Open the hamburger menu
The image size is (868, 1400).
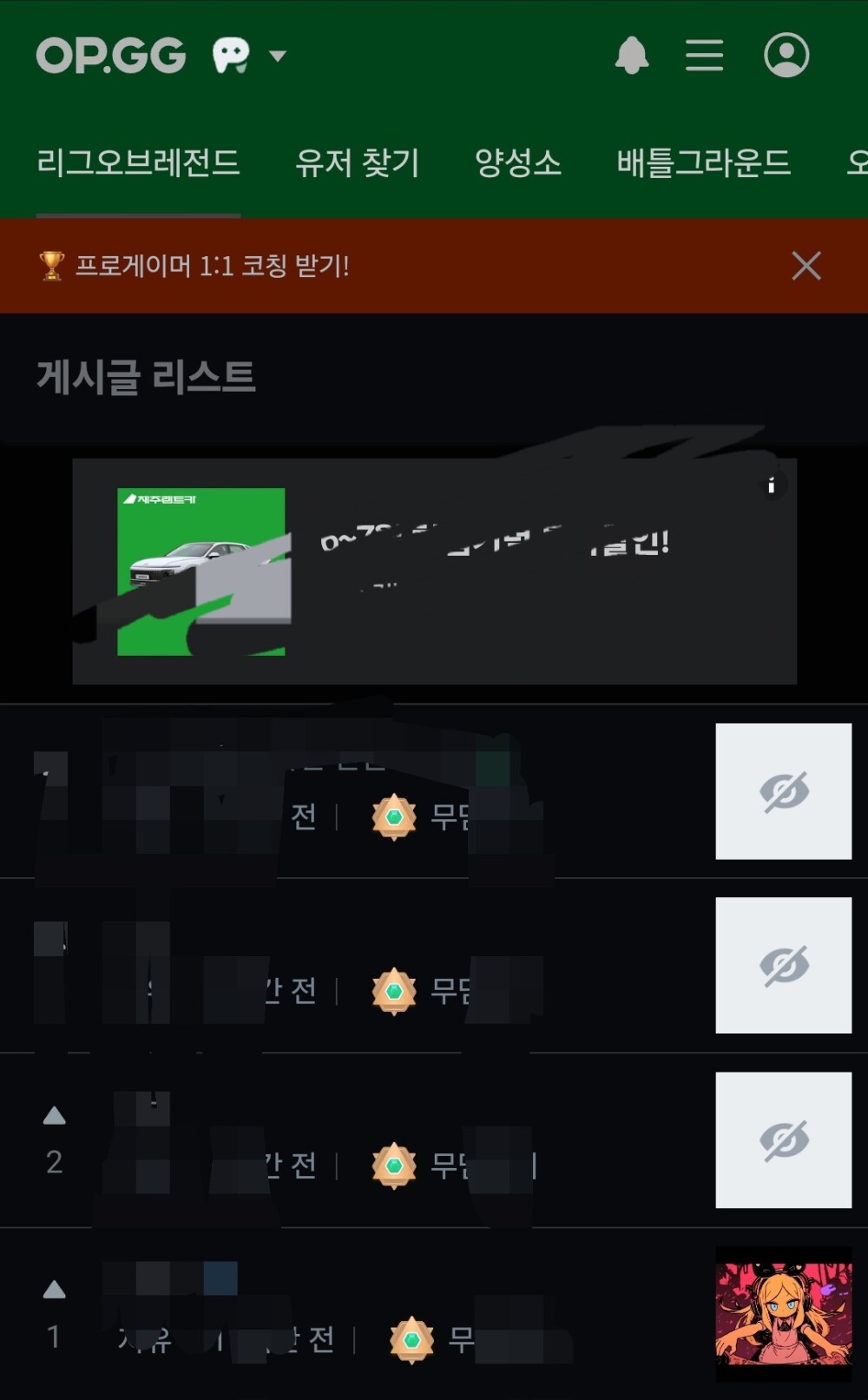(x=704, y=56)
